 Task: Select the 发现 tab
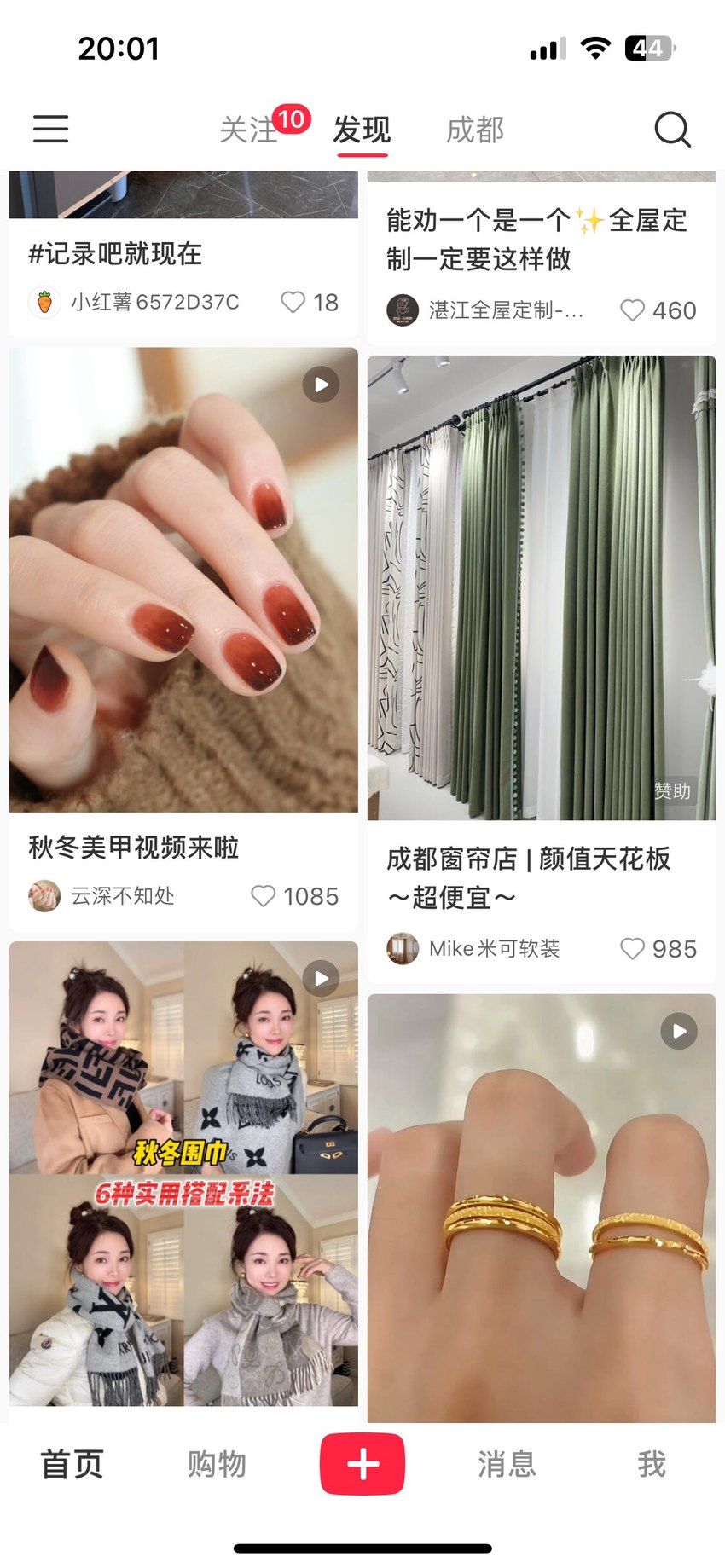point(362,130)
